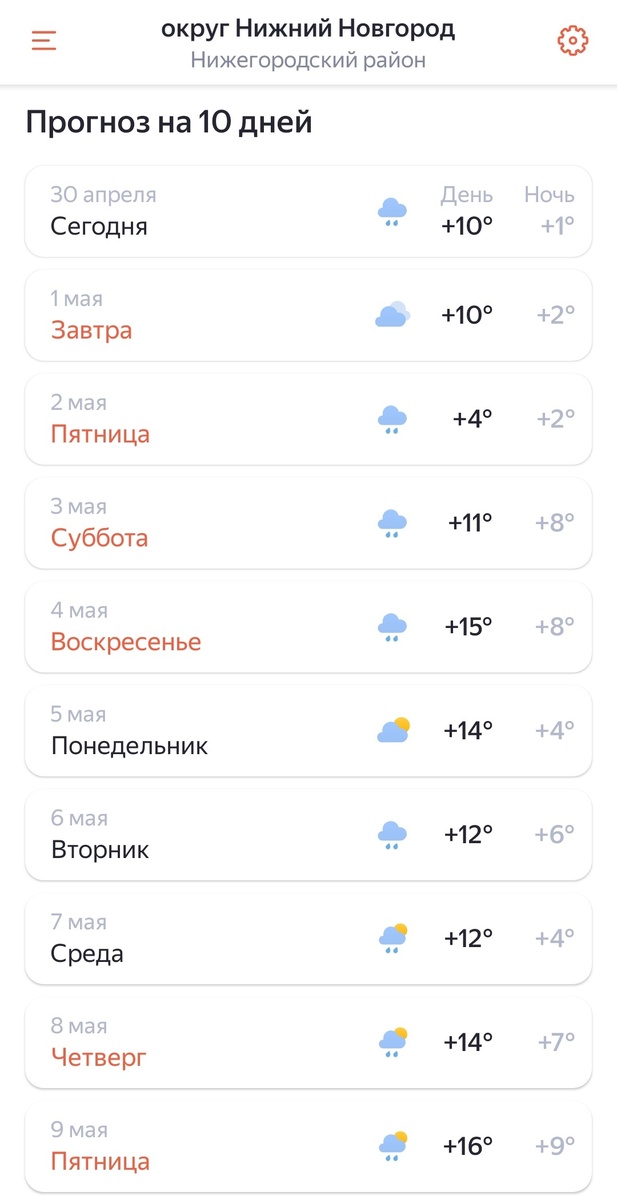
Task: Select the Суббота 3 мая card
Action: pyautogui.click(x=308, y=523)
